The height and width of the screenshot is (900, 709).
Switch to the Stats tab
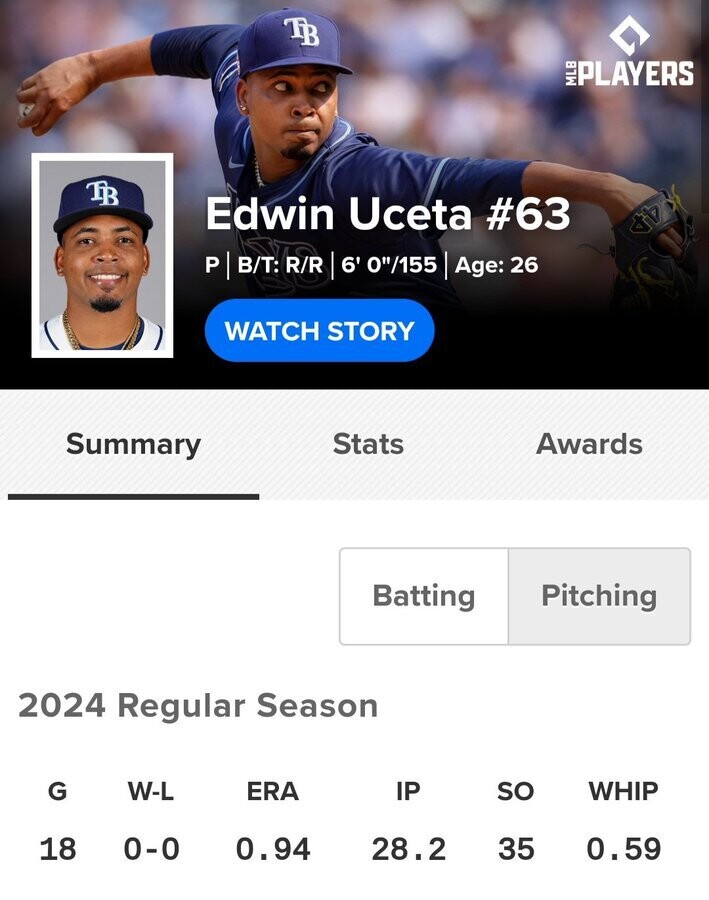[x=368, y=445]
